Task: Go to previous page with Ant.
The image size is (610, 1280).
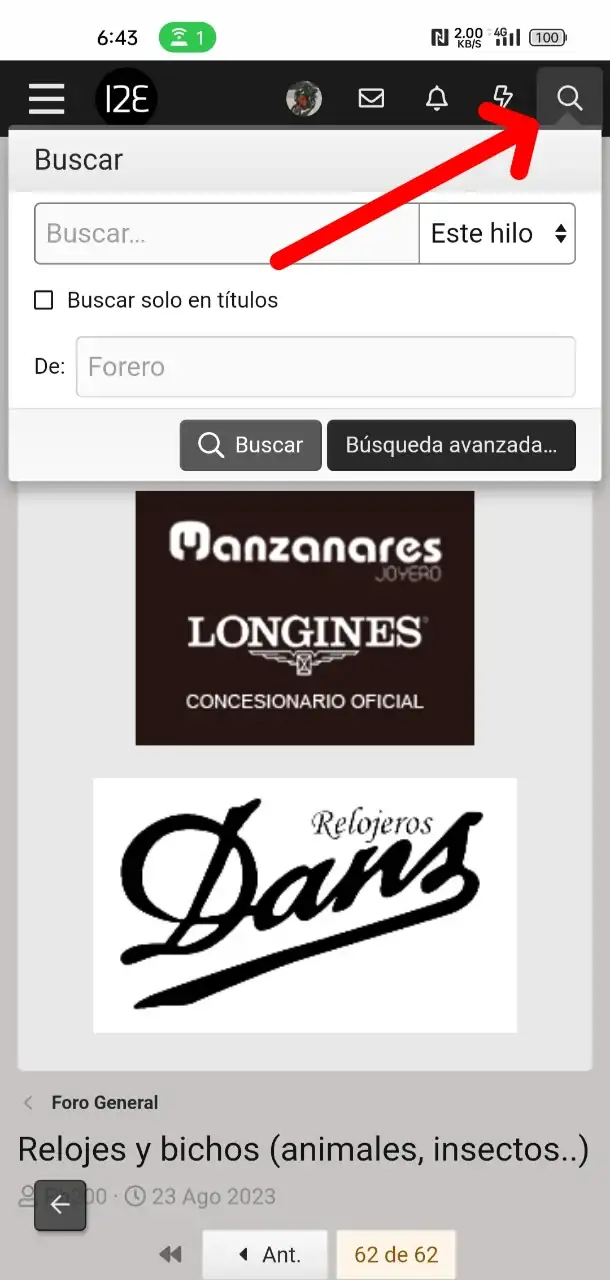Action: 266,1255
